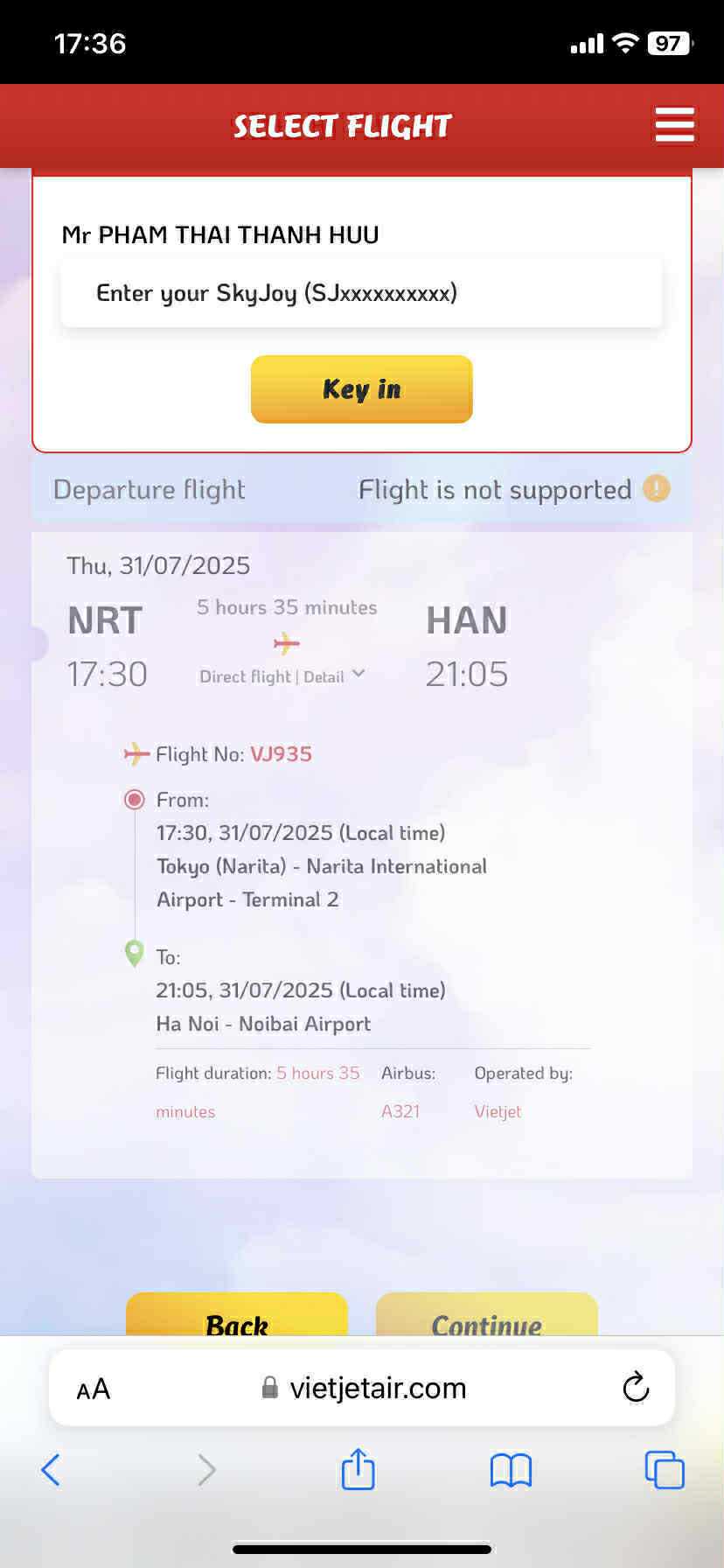This screenshot has height=1568, width=724.
Task: Reload the vietjetair.com page
Action: coord(636,1388)
